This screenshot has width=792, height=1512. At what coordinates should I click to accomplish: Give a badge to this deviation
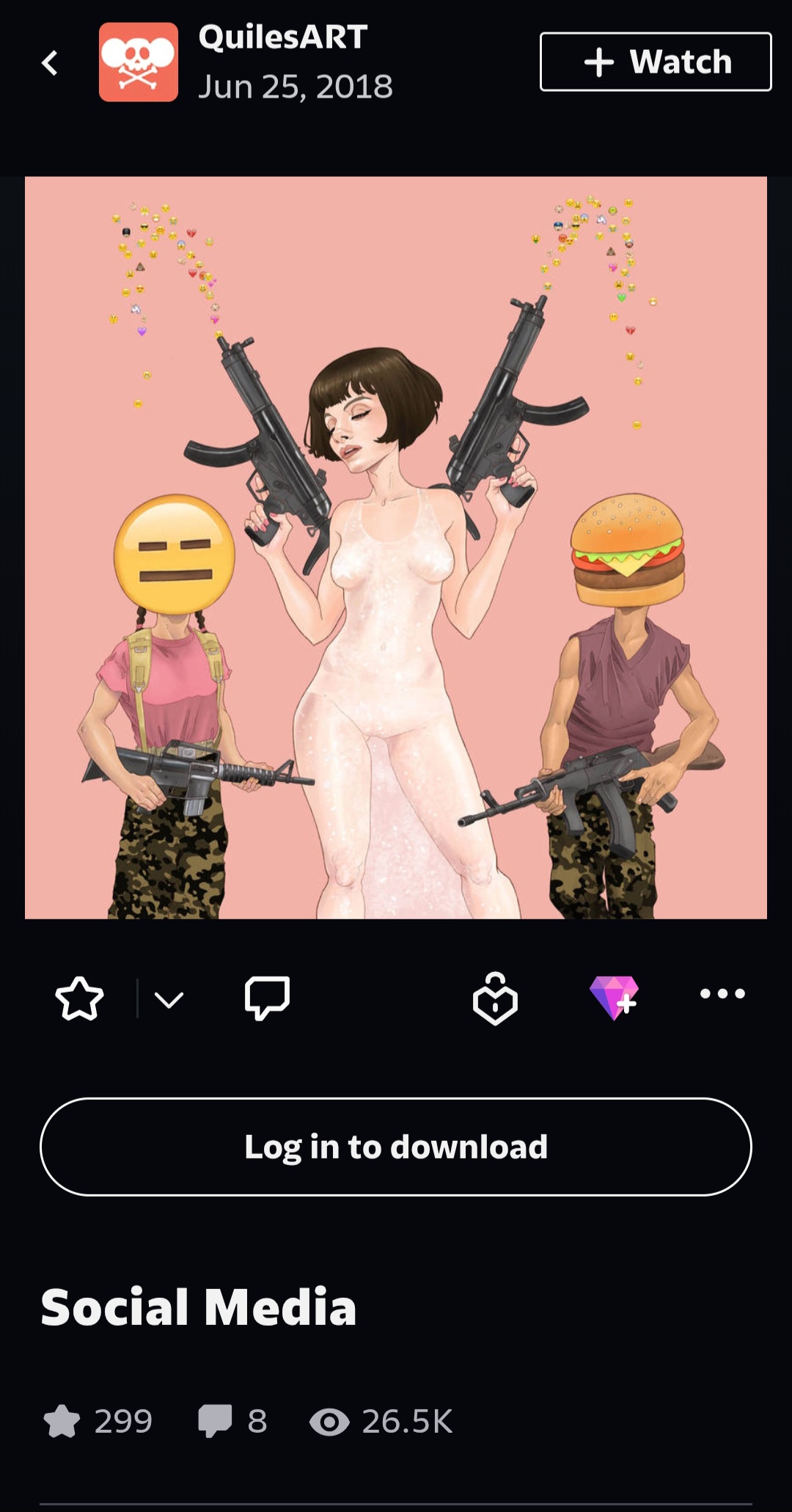coord(495,998)
